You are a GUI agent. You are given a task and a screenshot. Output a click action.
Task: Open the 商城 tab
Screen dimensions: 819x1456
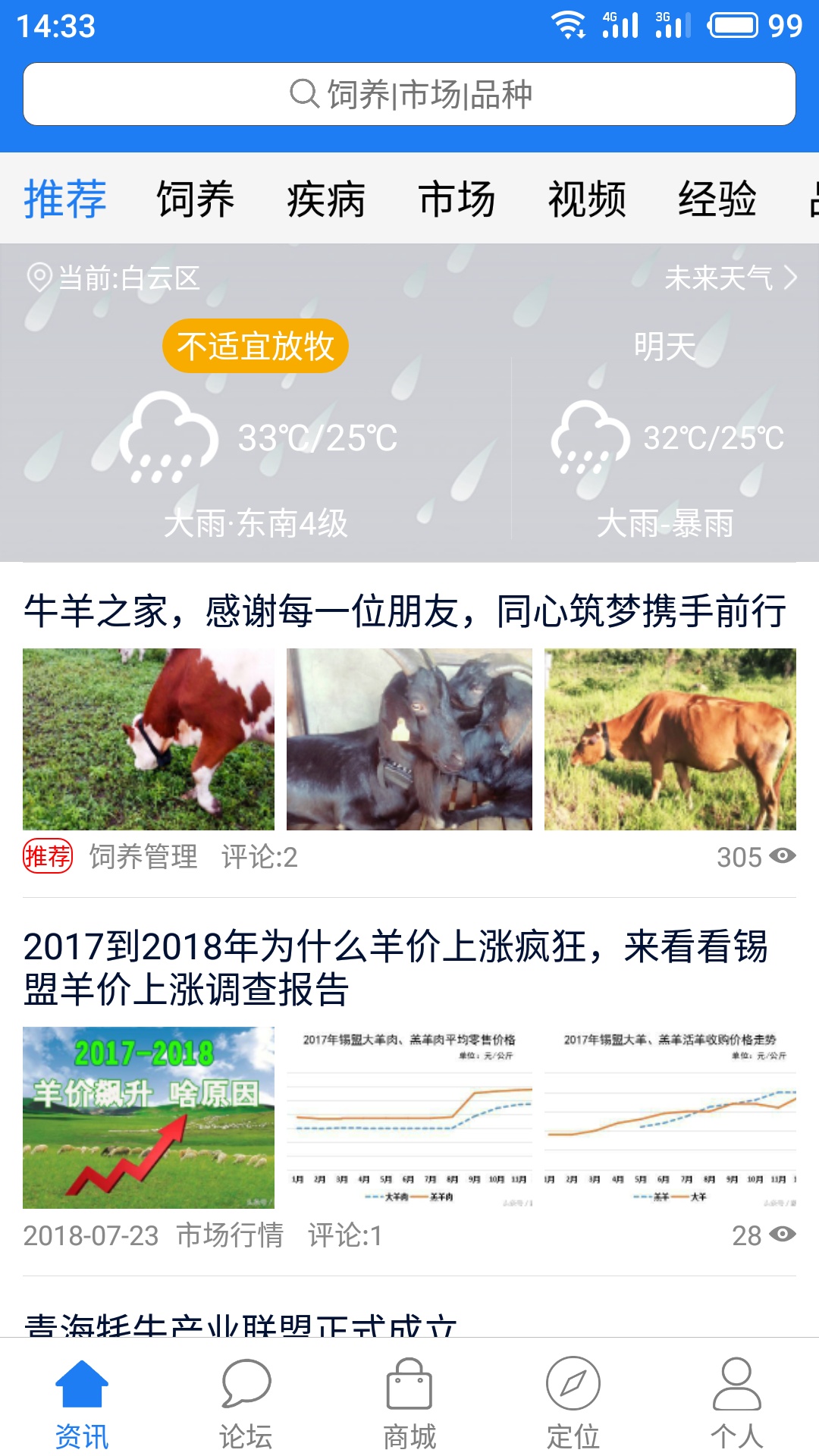click(x=409, y=1404)
